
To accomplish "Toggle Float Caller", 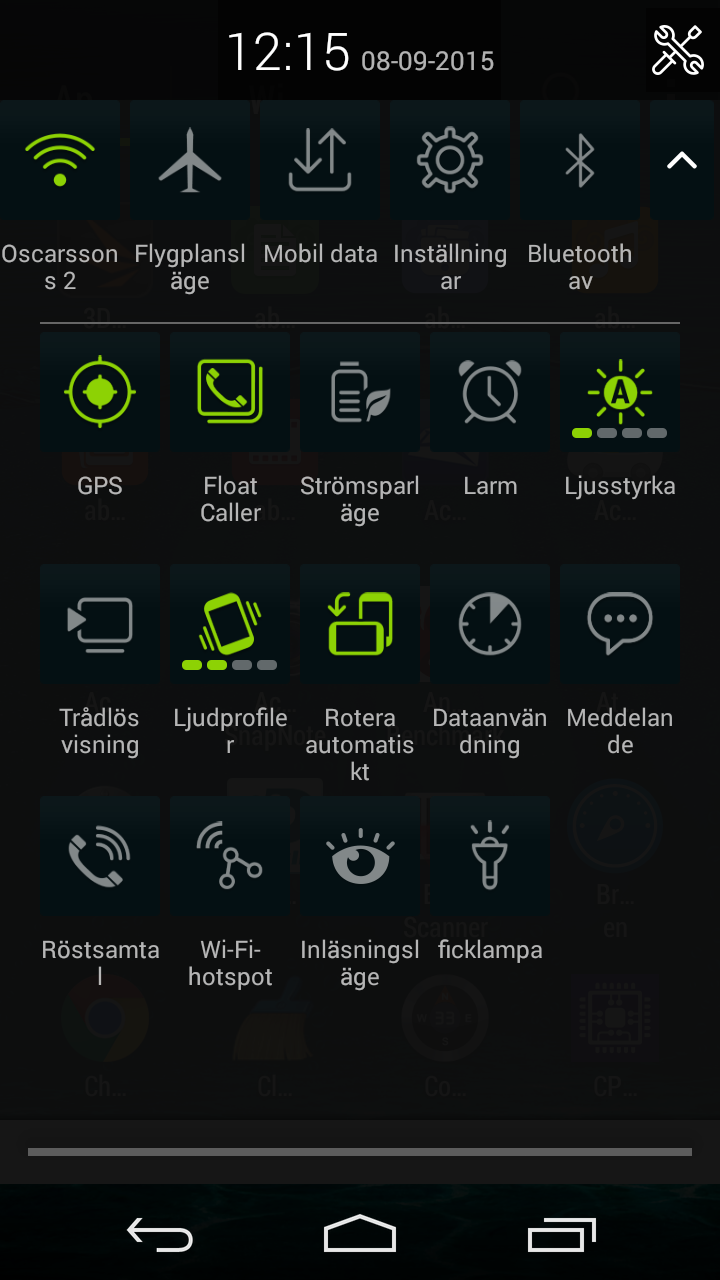I will 230,392.
